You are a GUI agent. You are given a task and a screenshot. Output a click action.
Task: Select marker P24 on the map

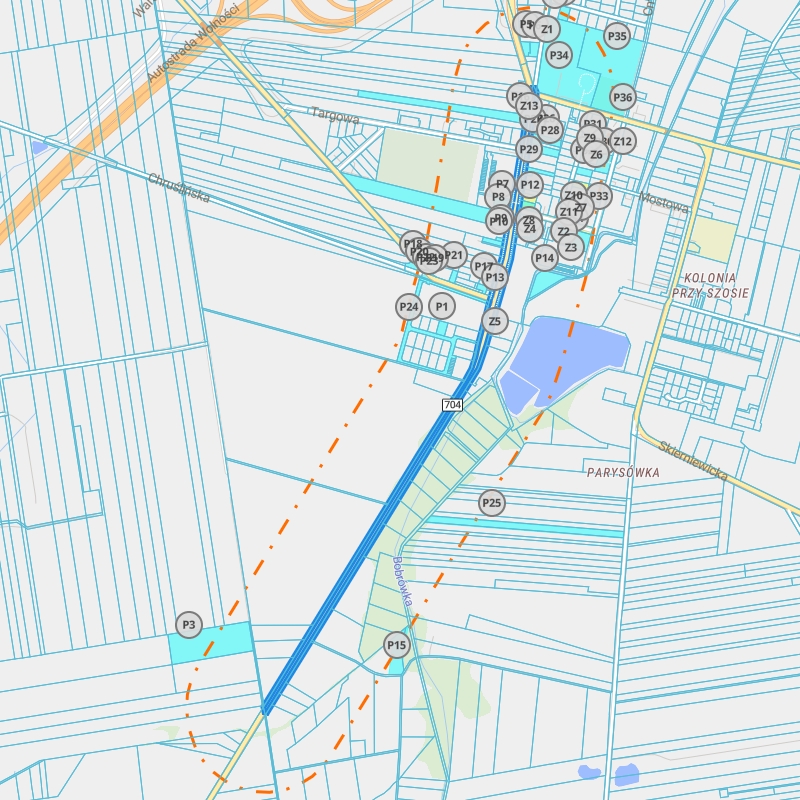408,306
